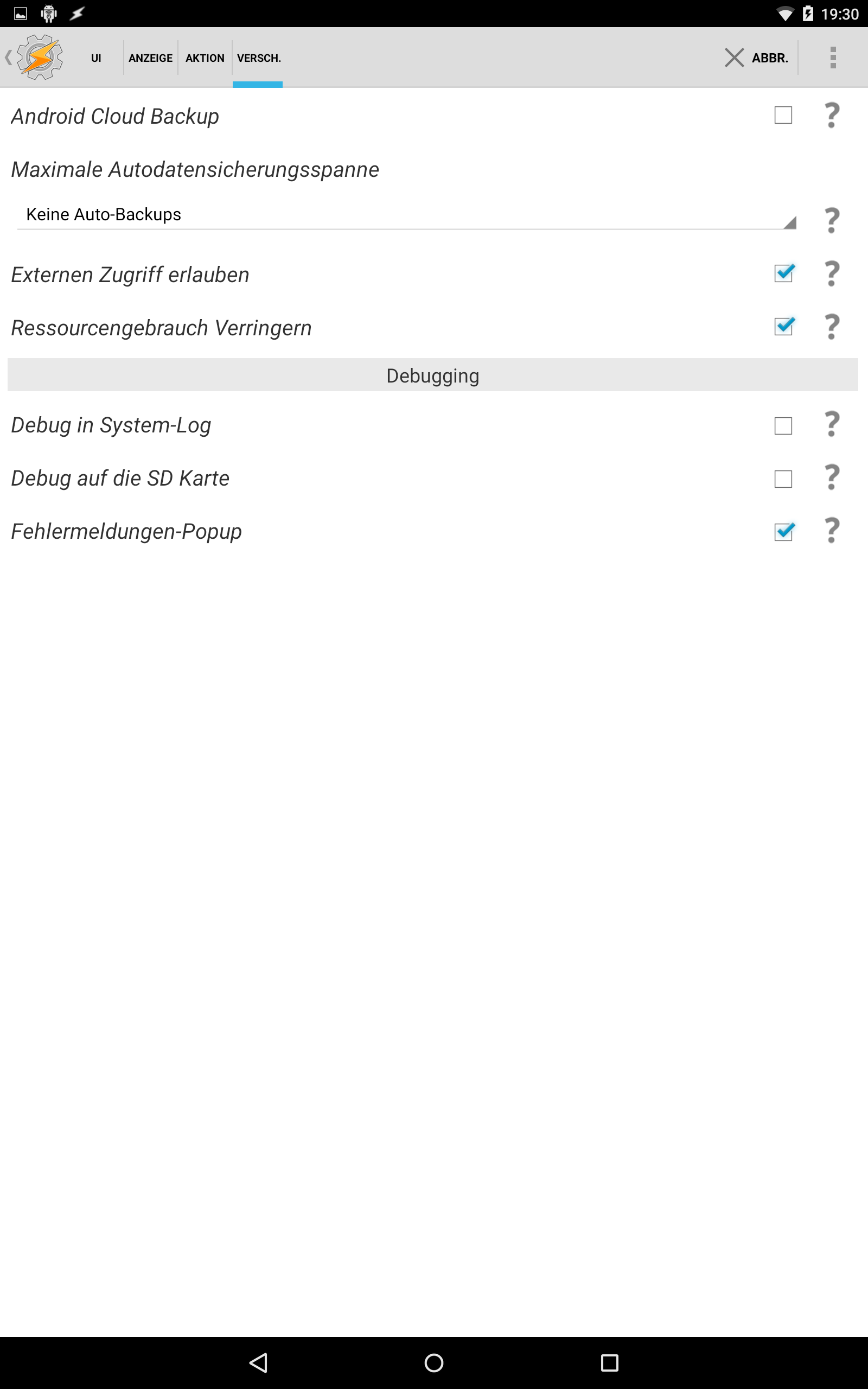Switch to the AKTION tab
868x1389 pixels.
pyautogui.click(x=205, y=58)
